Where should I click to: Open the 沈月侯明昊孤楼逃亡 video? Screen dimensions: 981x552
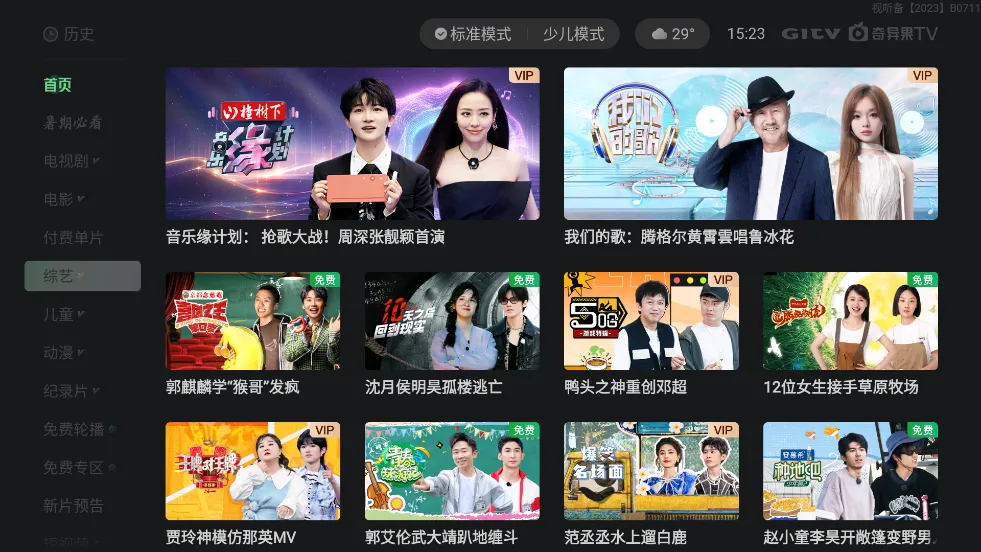(x=451, y=321)
